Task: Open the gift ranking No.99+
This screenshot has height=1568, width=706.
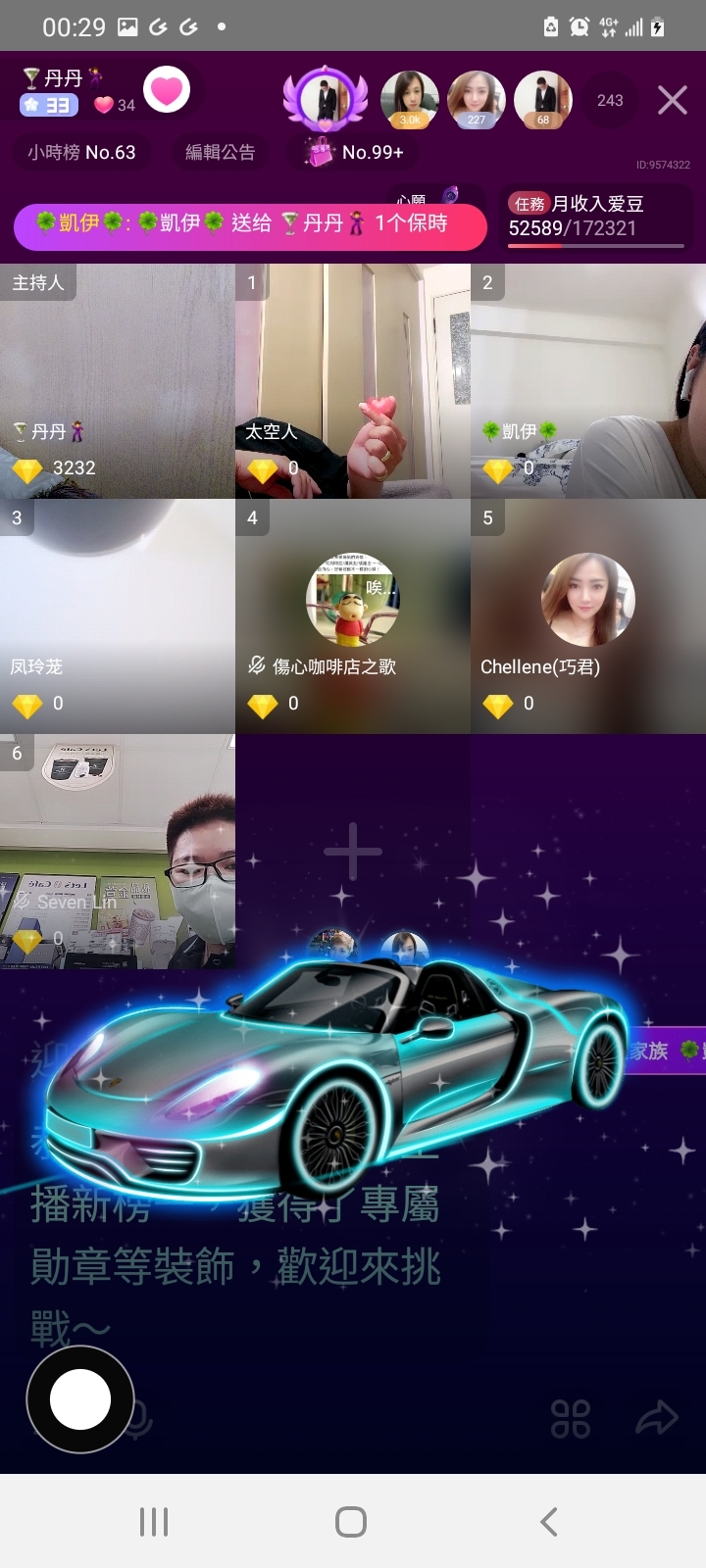Action: click(357, 153)
